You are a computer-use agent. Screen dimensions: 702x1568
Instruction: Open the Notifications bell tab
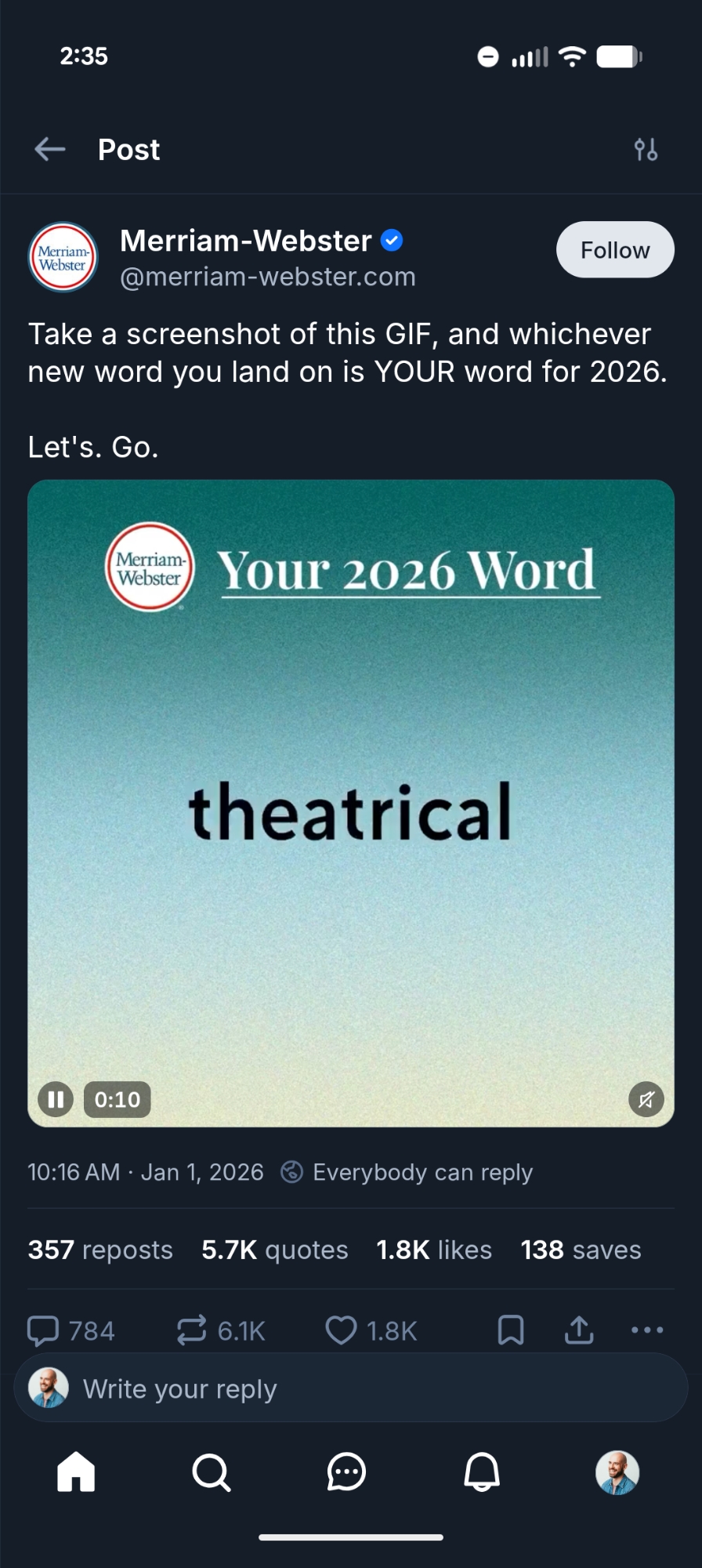482,1472
